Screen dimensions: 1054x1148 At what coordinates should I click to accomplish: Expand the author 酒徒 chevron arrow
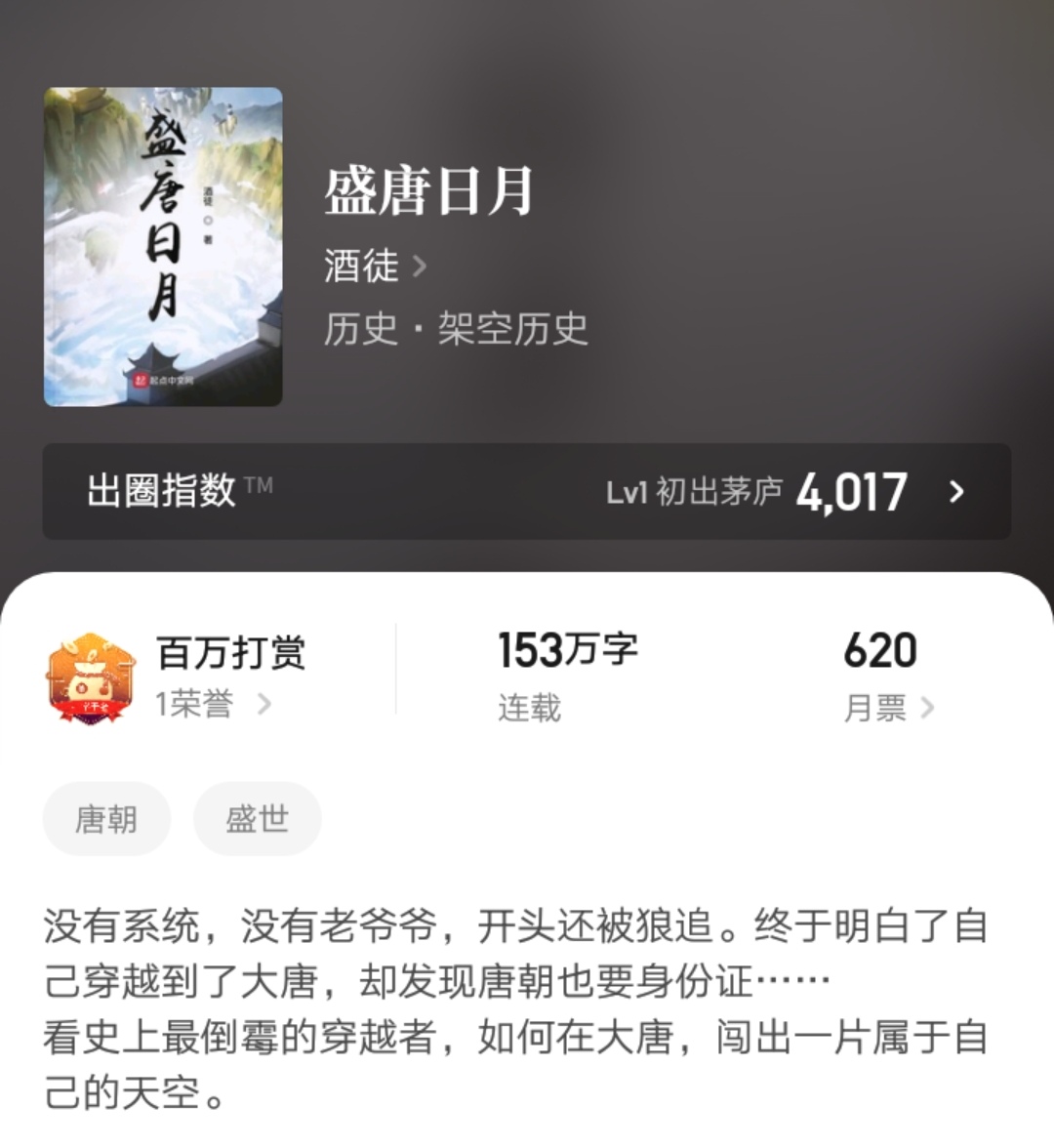(x=418, y=266)
